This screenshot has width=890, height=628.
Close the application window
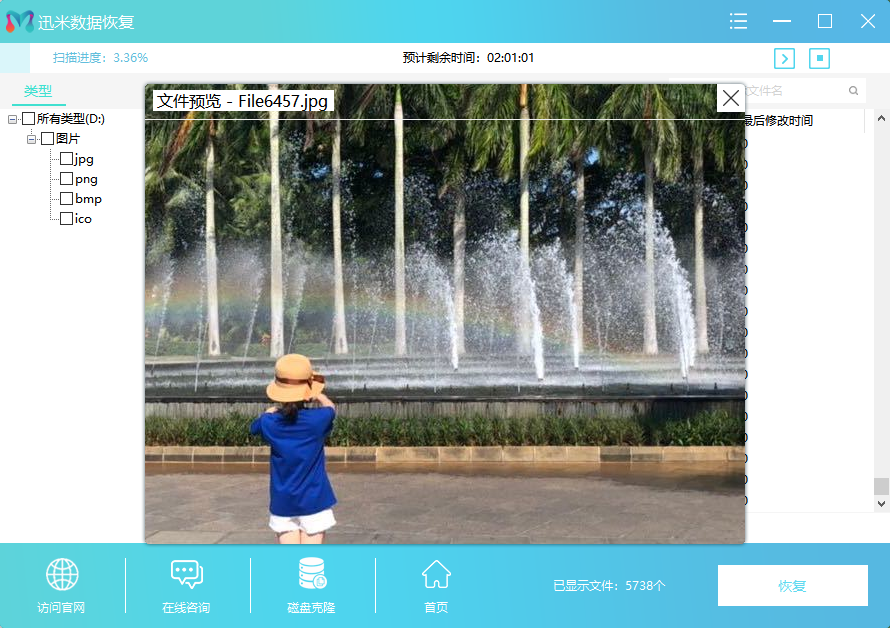(867, 21)
